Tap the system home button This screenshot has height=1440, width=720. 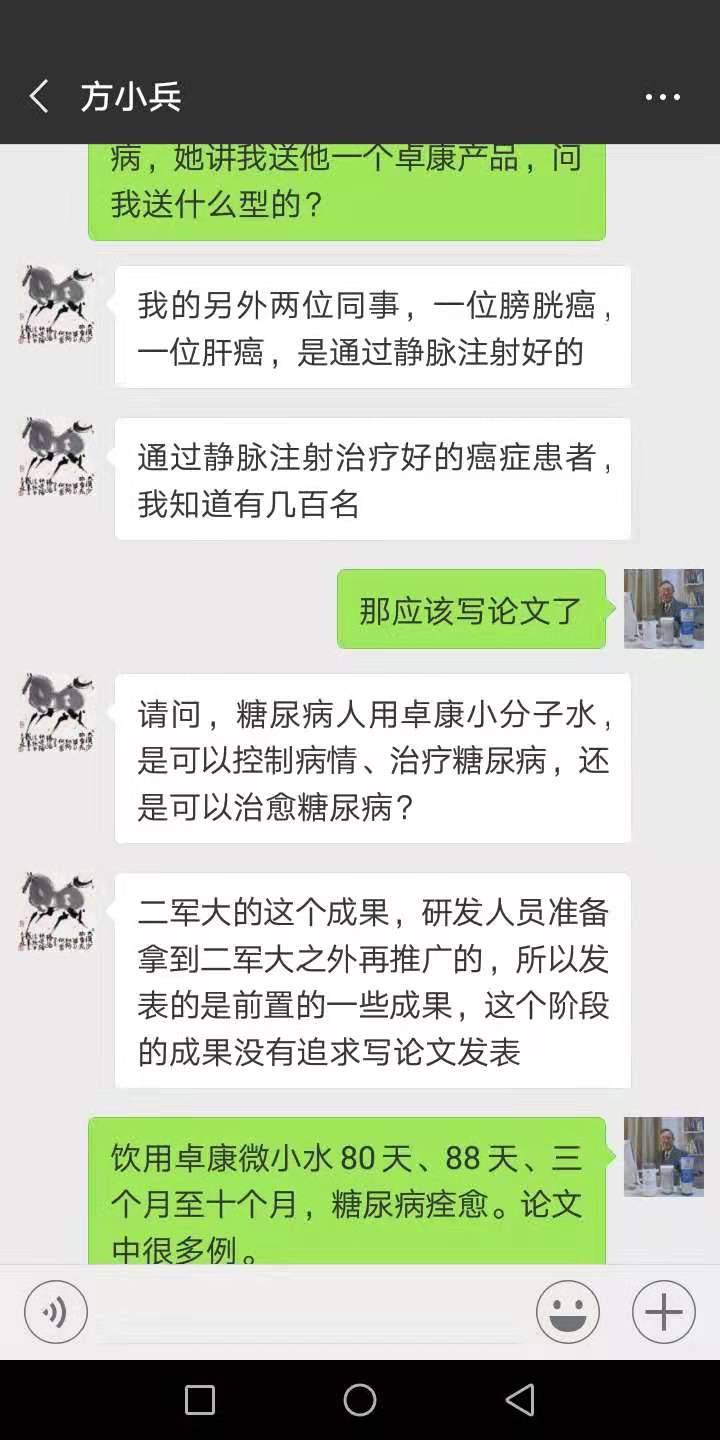pyautogui.click(x=360, y=1400)
